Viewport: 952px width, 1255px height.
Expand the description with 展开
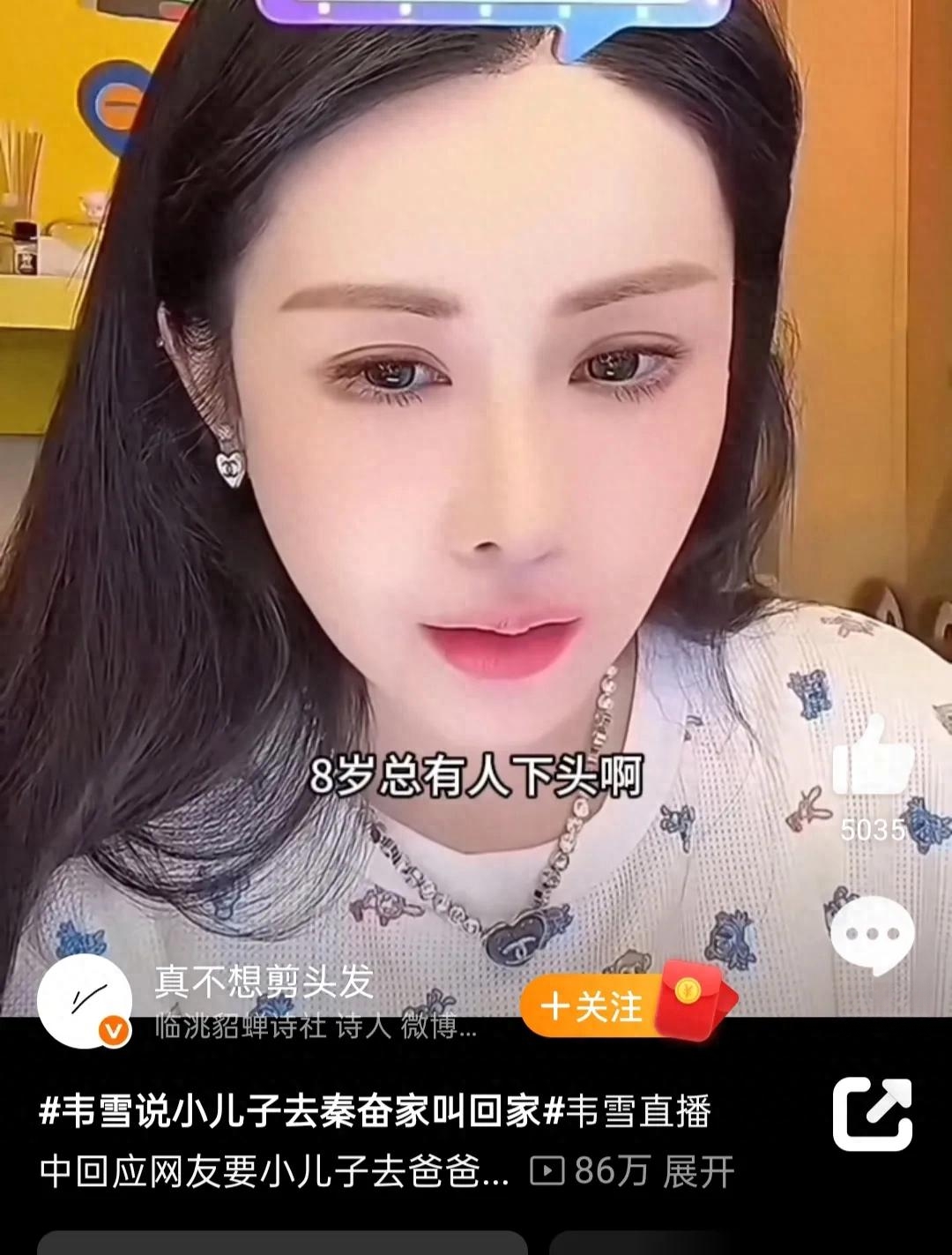coord(698,1172)
